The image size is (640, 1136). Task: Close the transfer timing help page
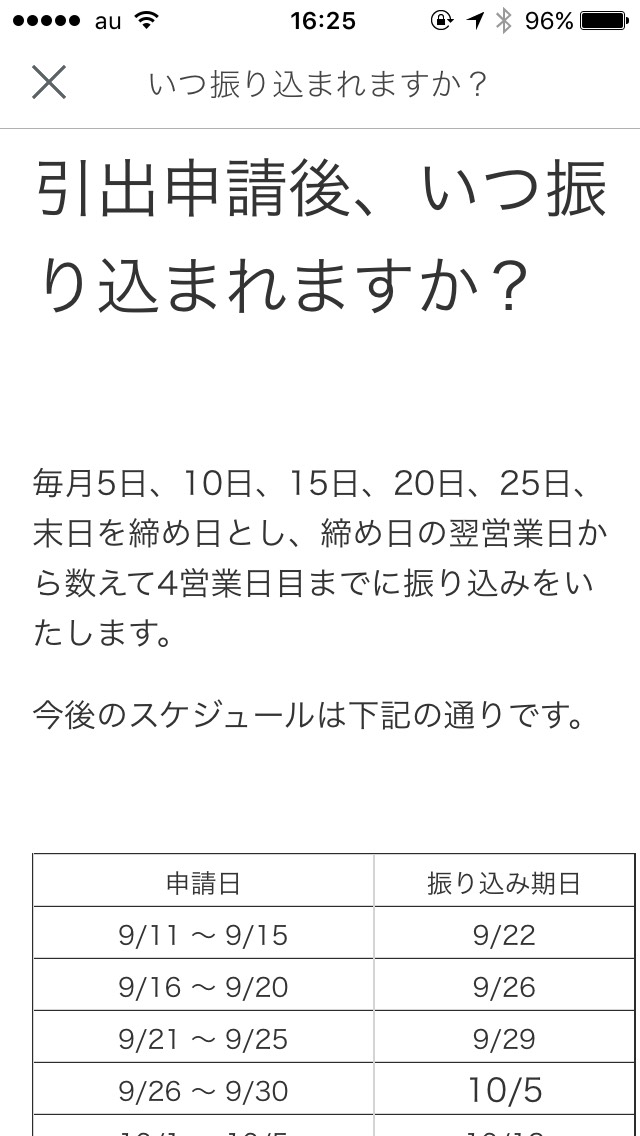coord(49,82)
